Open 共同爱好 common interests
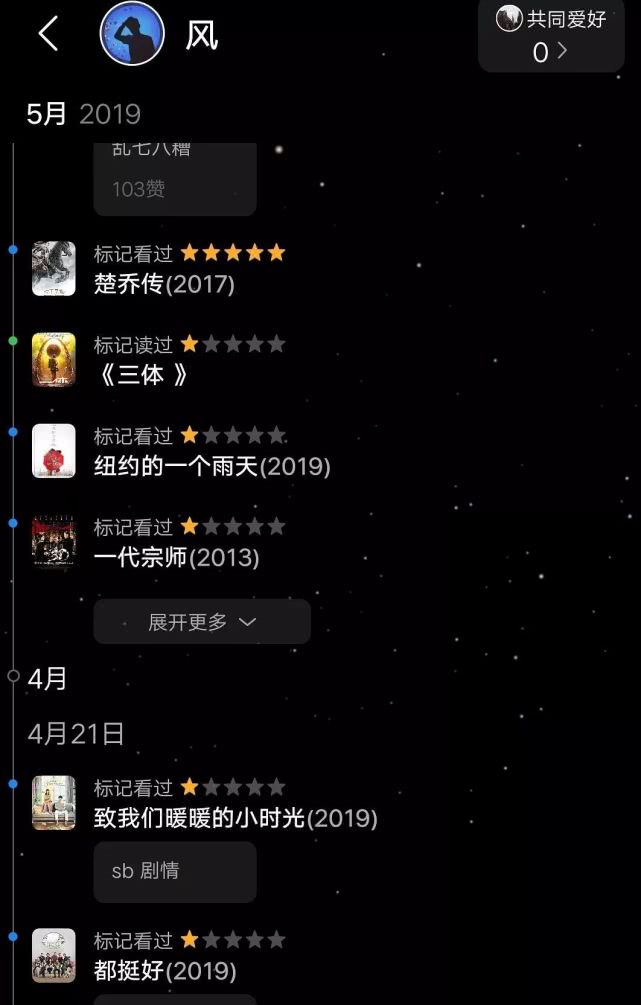The image size is (641, 1005). point(551,36)
